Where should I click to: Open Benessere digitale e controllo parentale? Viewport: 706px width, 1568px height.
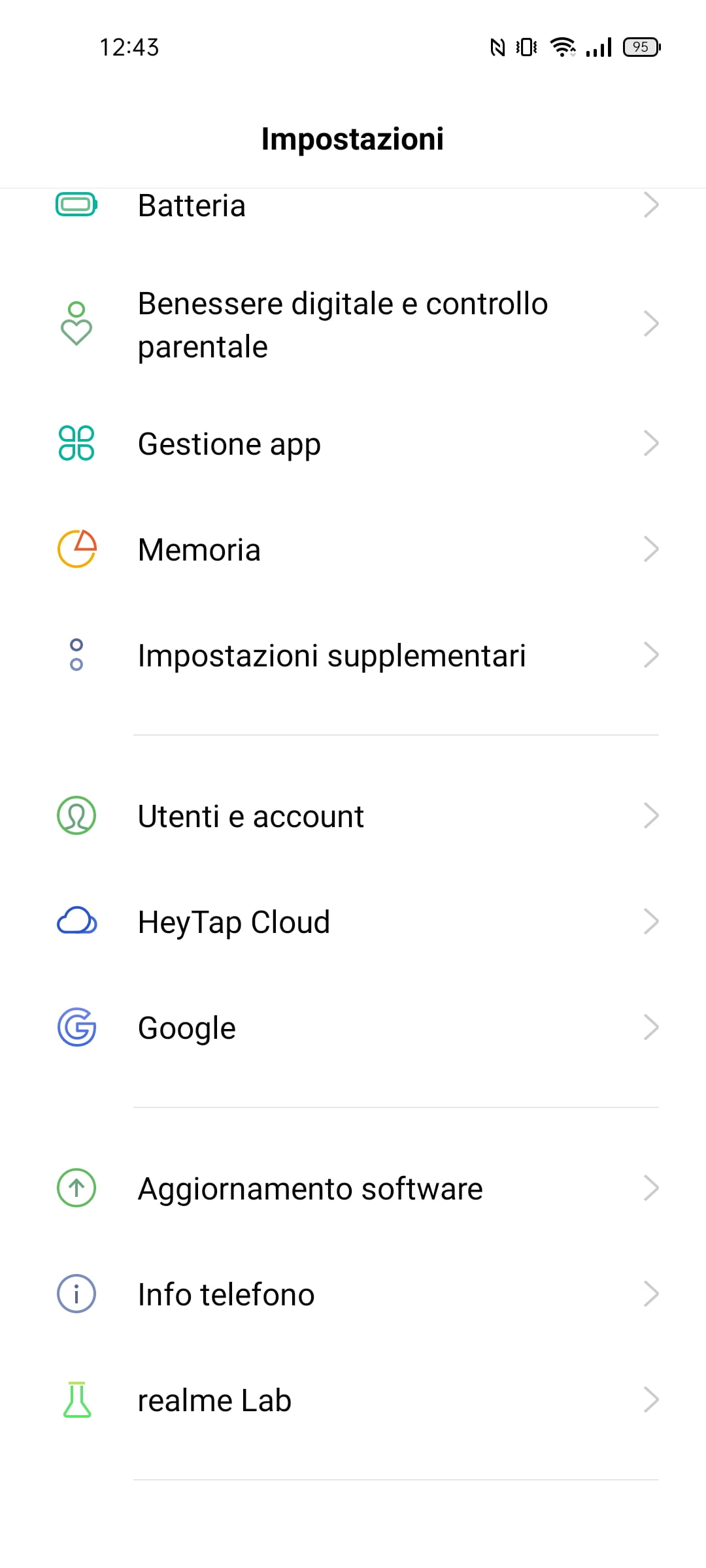point(353,325)
